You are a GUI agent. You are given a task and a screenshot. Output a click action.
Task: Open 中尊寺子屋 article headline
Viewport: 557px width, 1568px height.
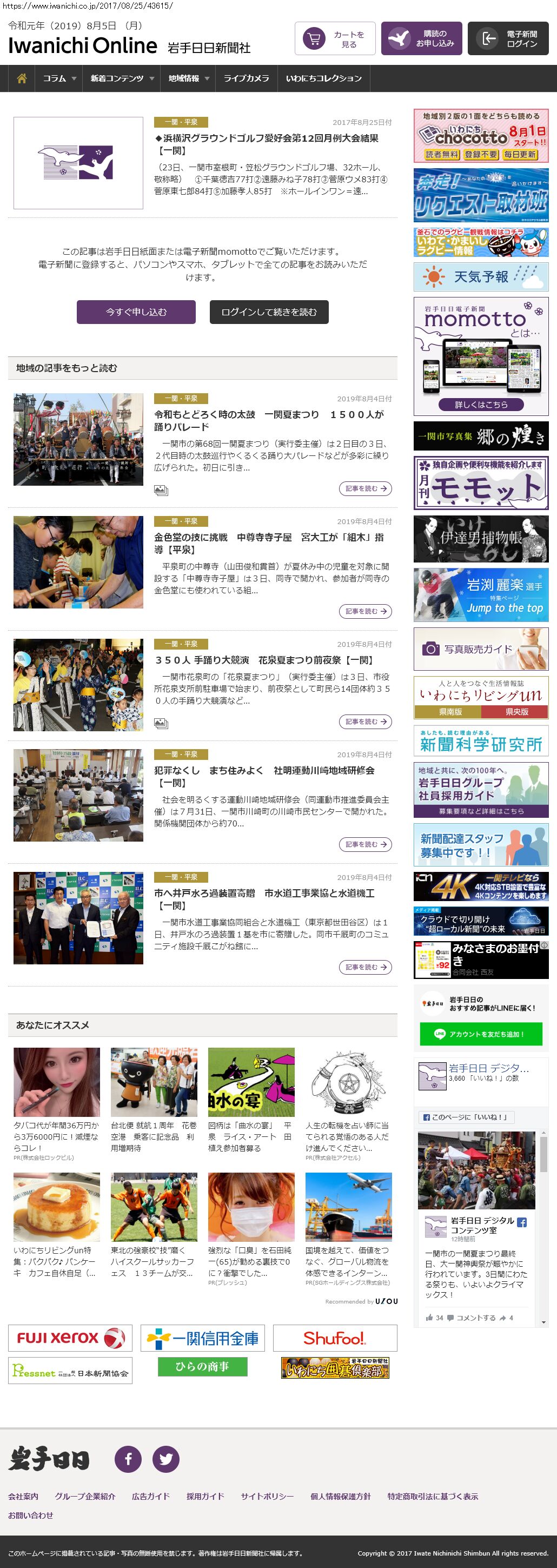[x=268, y=543]
